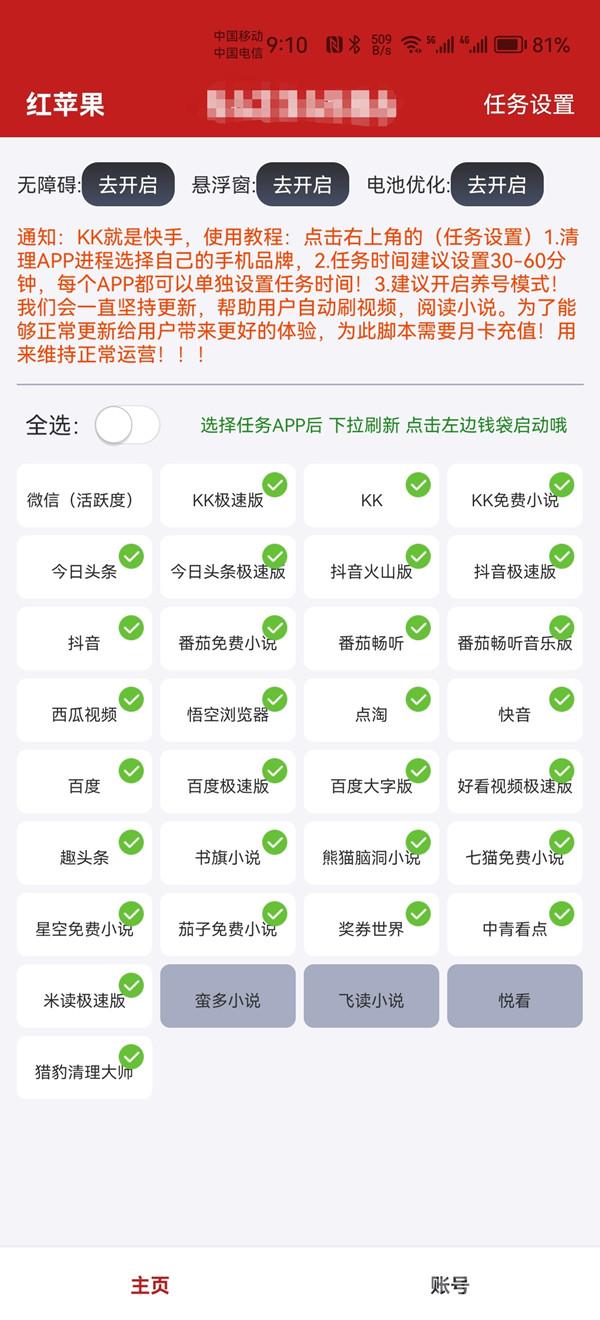Viewport: 600px width, 1320px height.
Task: Toggle the 奖券世界 tile
Action: coord(371,925)
